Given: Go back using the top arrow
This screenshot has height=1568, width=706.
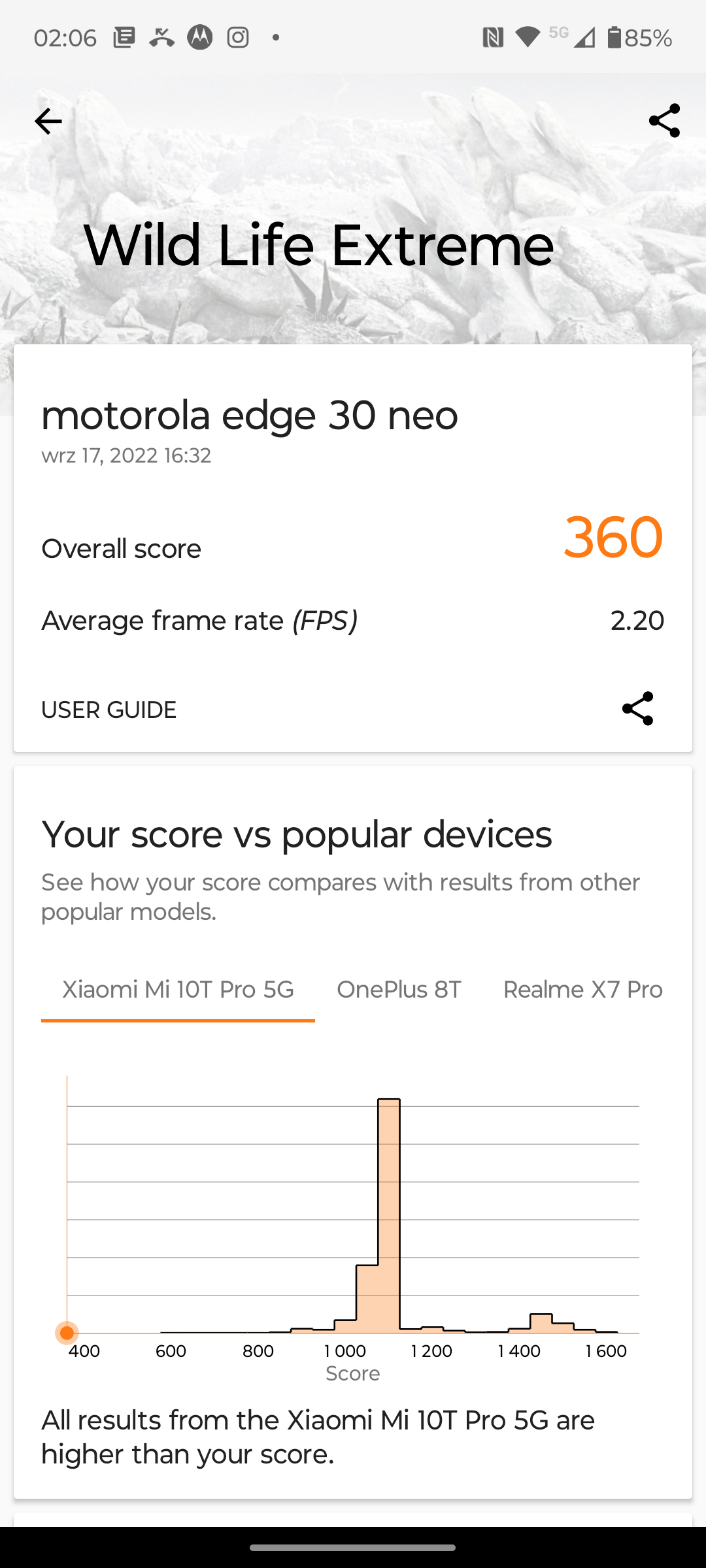Looking at the screenshot, I should (48, 122).
